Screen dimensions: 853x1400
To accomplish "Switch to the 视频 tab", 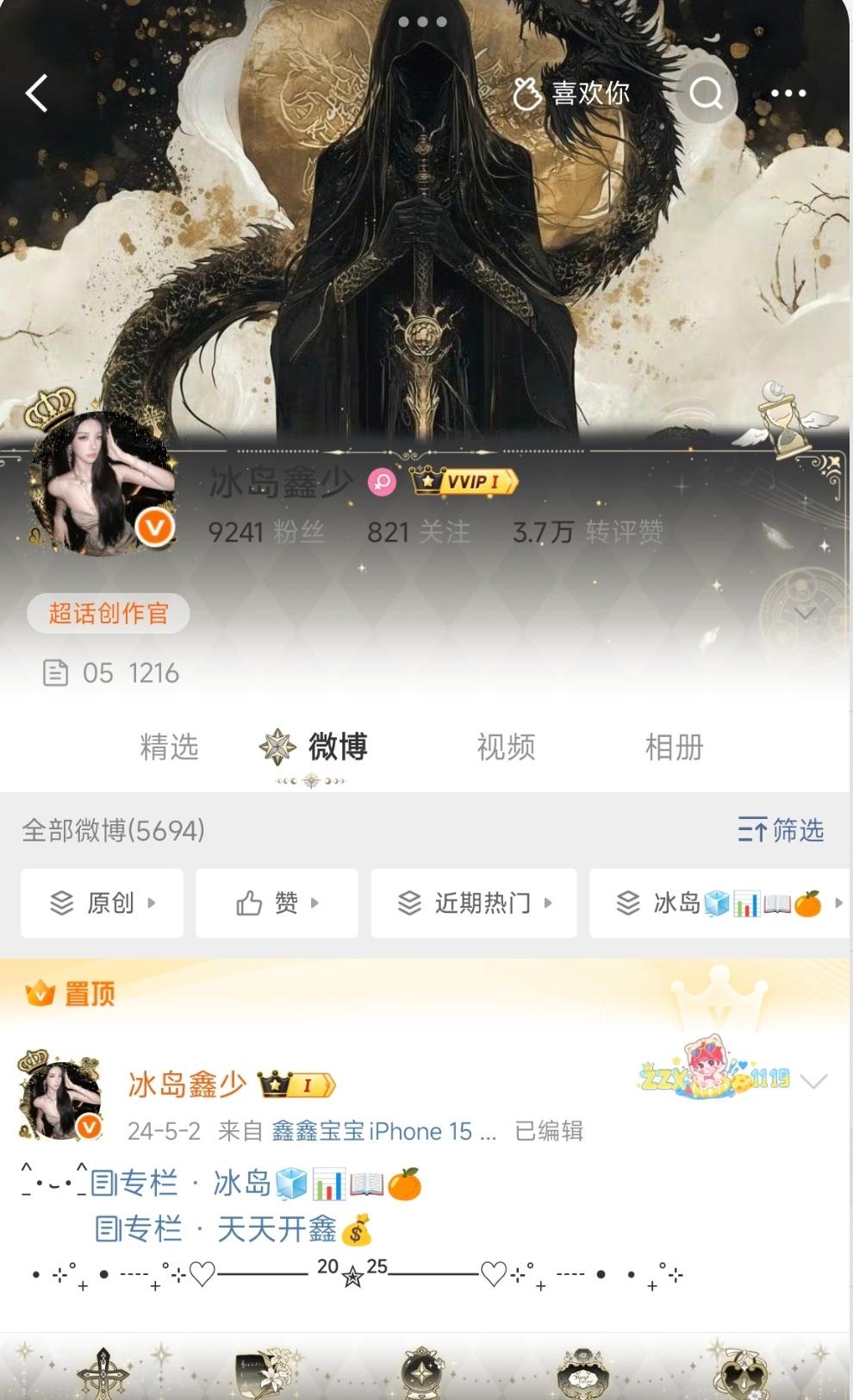I will pos(506,747).
